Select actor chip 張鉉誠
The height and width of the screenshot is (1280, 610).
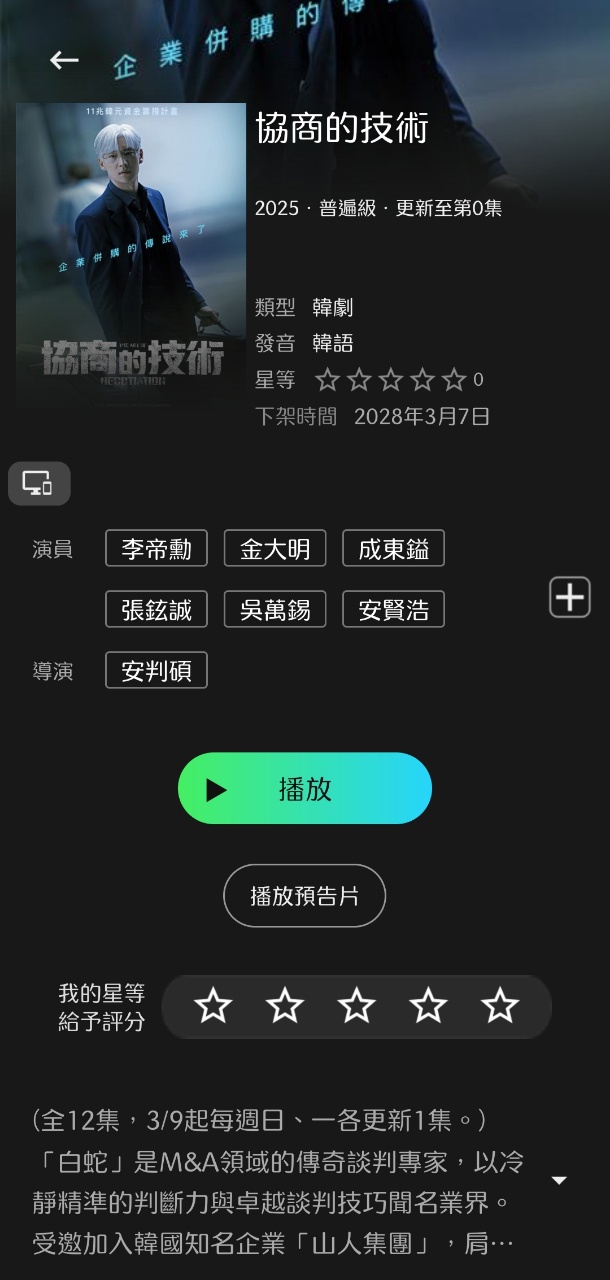(x=156, y=610)
